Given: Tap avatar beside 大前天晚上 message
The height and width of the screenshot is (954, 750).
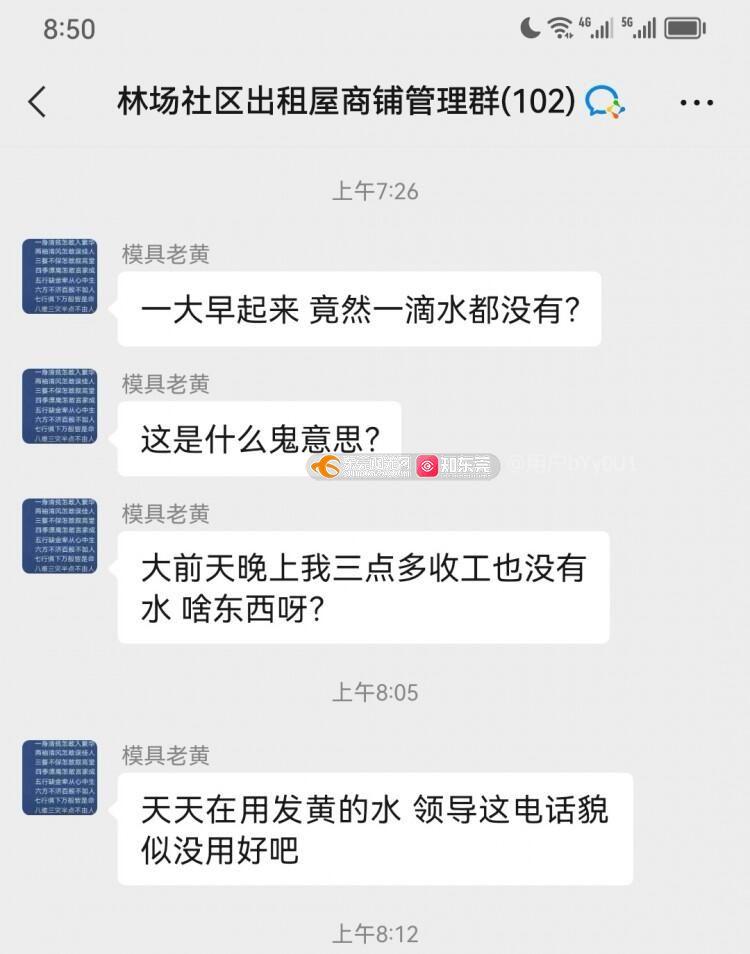Looking at the screenshot, I should click(60, 536).
